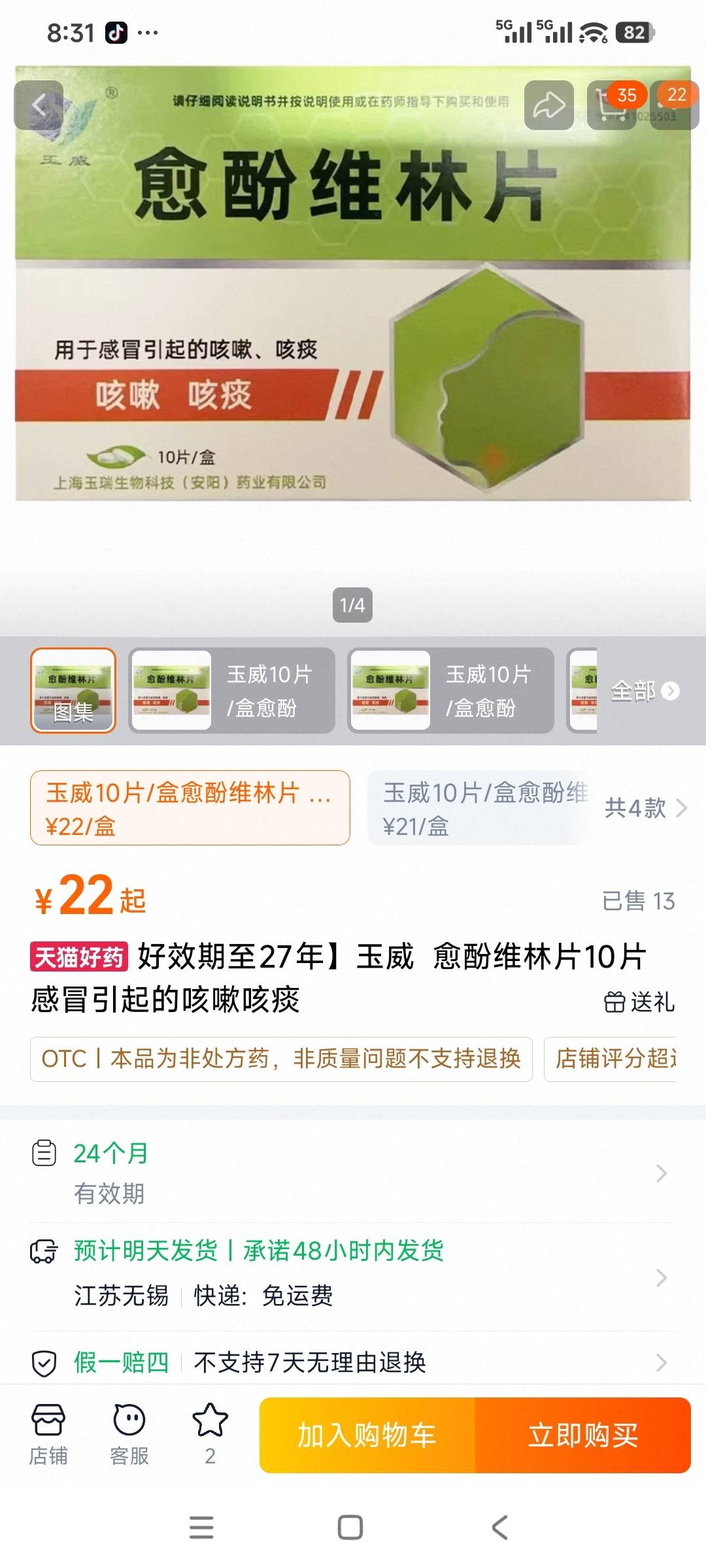
Task: Select the ¥22/盒 variant option
Action: click(x=190, y=808)
